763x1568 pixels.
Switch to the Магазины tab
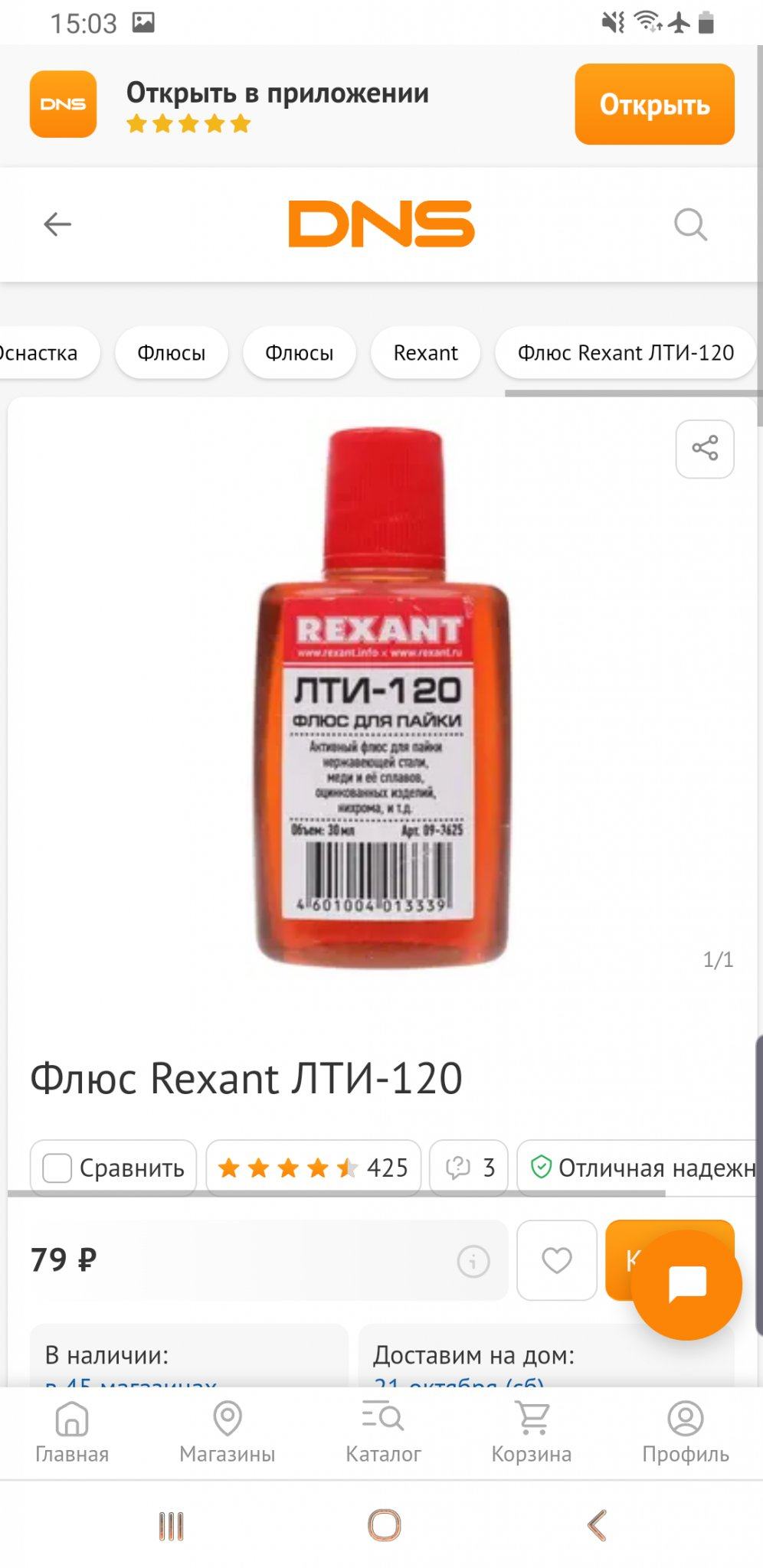tap(227, 1432)
